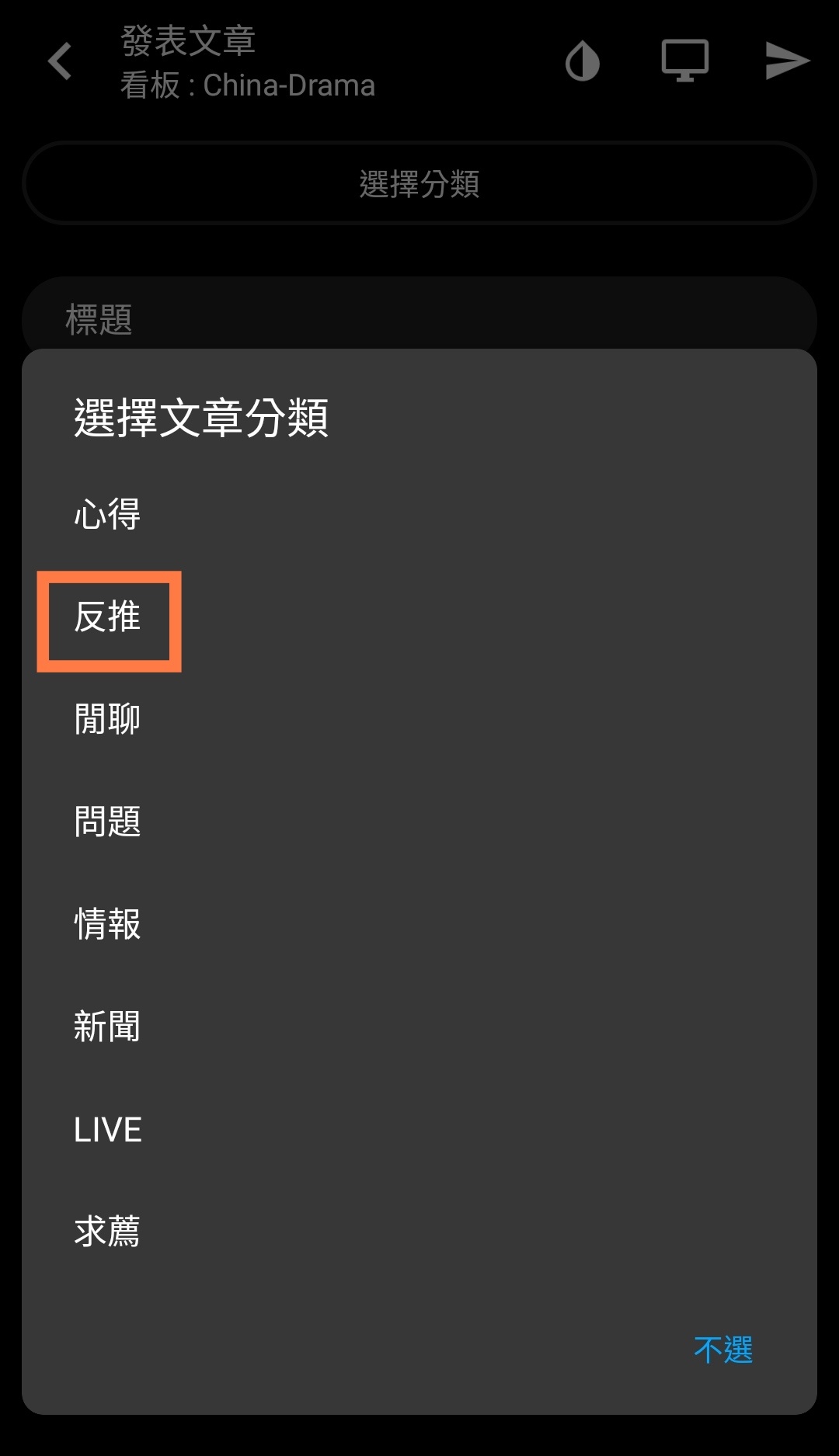
Task: Pick the 閒聊 category
Action: 107,719
